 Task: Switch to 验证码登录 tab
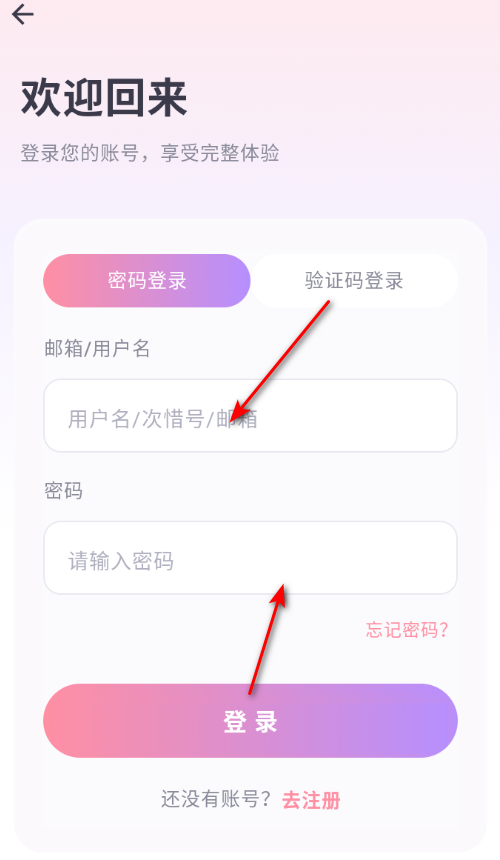pyautogui.click(x=354, y=281)
